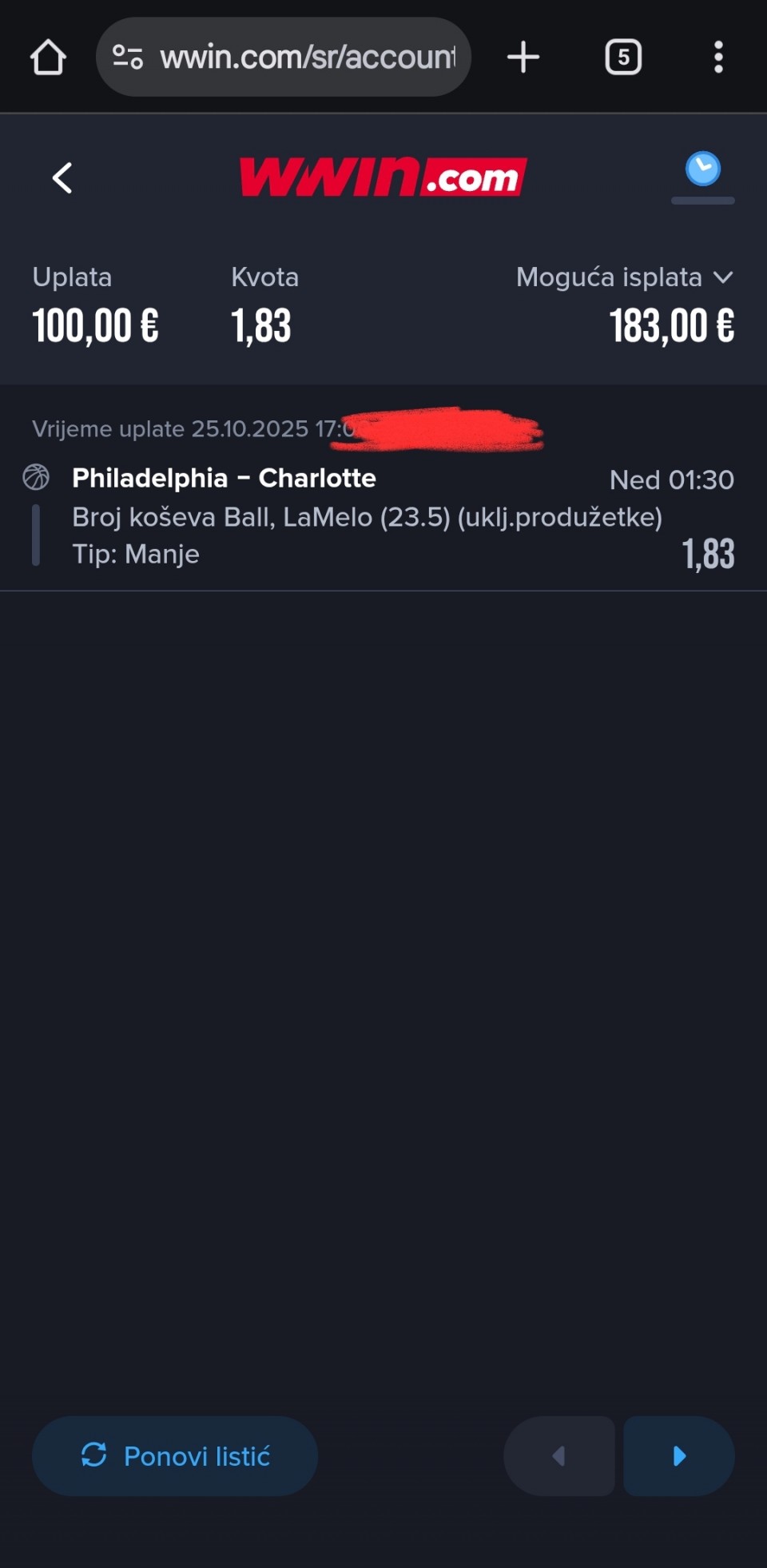767x1568 pixels.
Task: Go to the browser home page
Action: click(x=48, y=58)
